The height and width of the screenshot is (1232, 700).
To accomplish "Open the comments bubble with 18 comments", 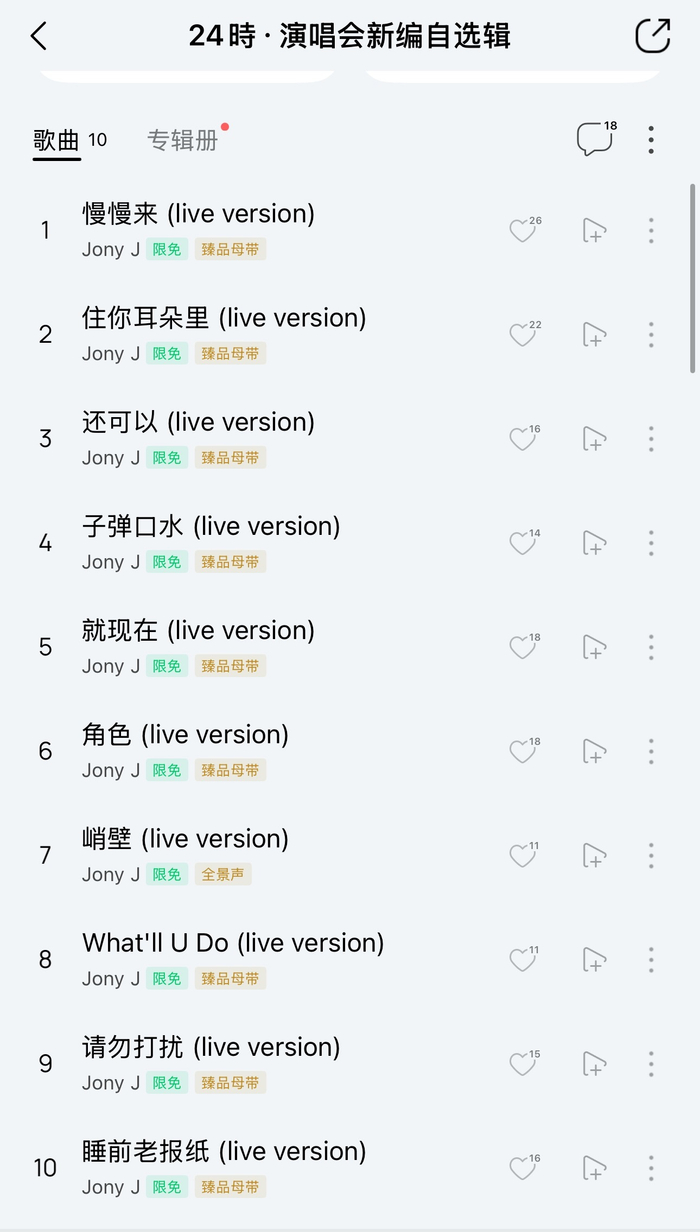I will click(594, 140).
